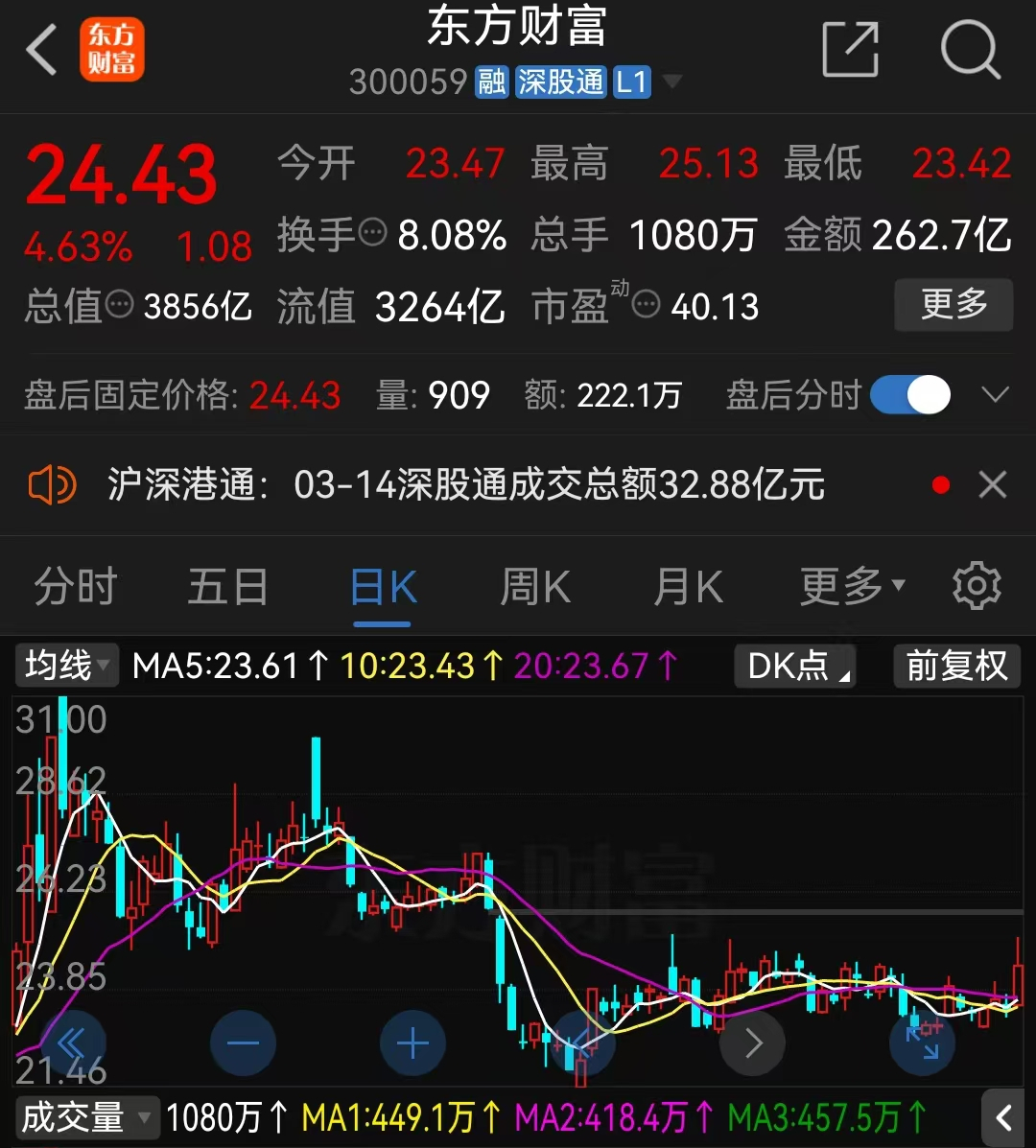Screen dimensions: 1036x1148
Task: Open the 成交量 indicator dropdown
Action: click(86, 1116)
